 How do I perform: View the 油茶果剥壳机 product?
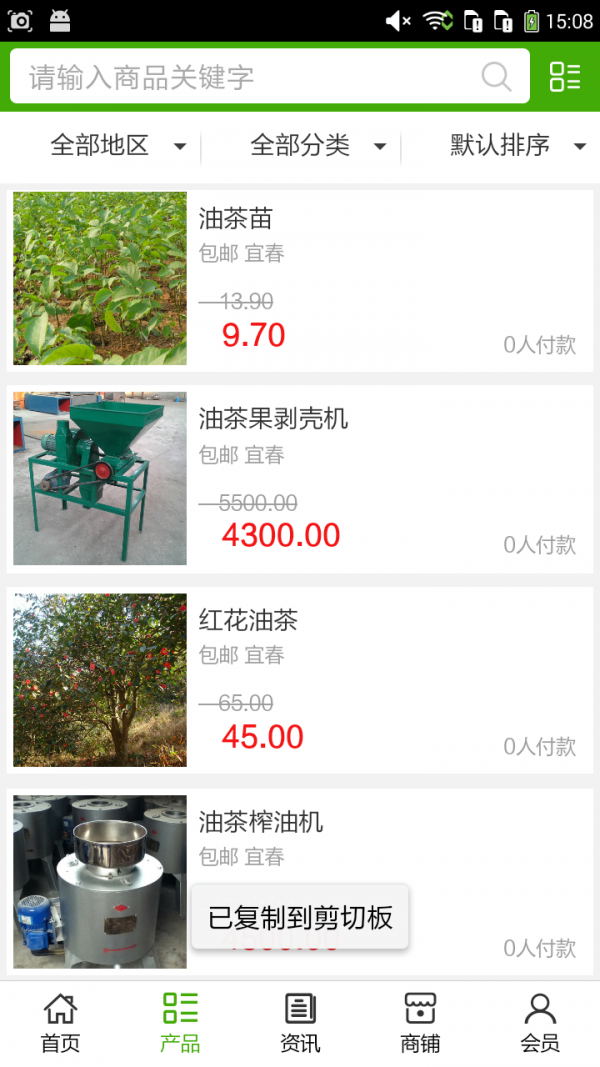tap(300, 478)
